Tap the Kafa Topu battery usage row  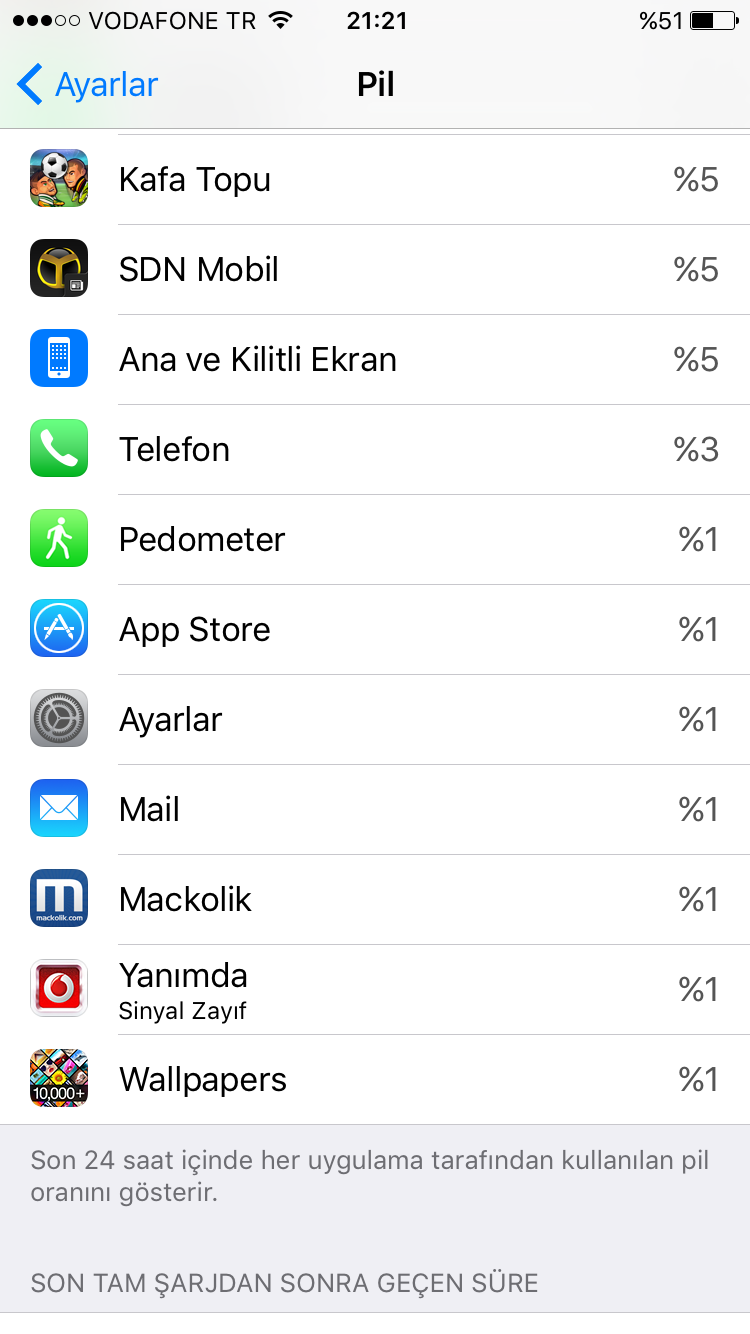tap(375, 180)
